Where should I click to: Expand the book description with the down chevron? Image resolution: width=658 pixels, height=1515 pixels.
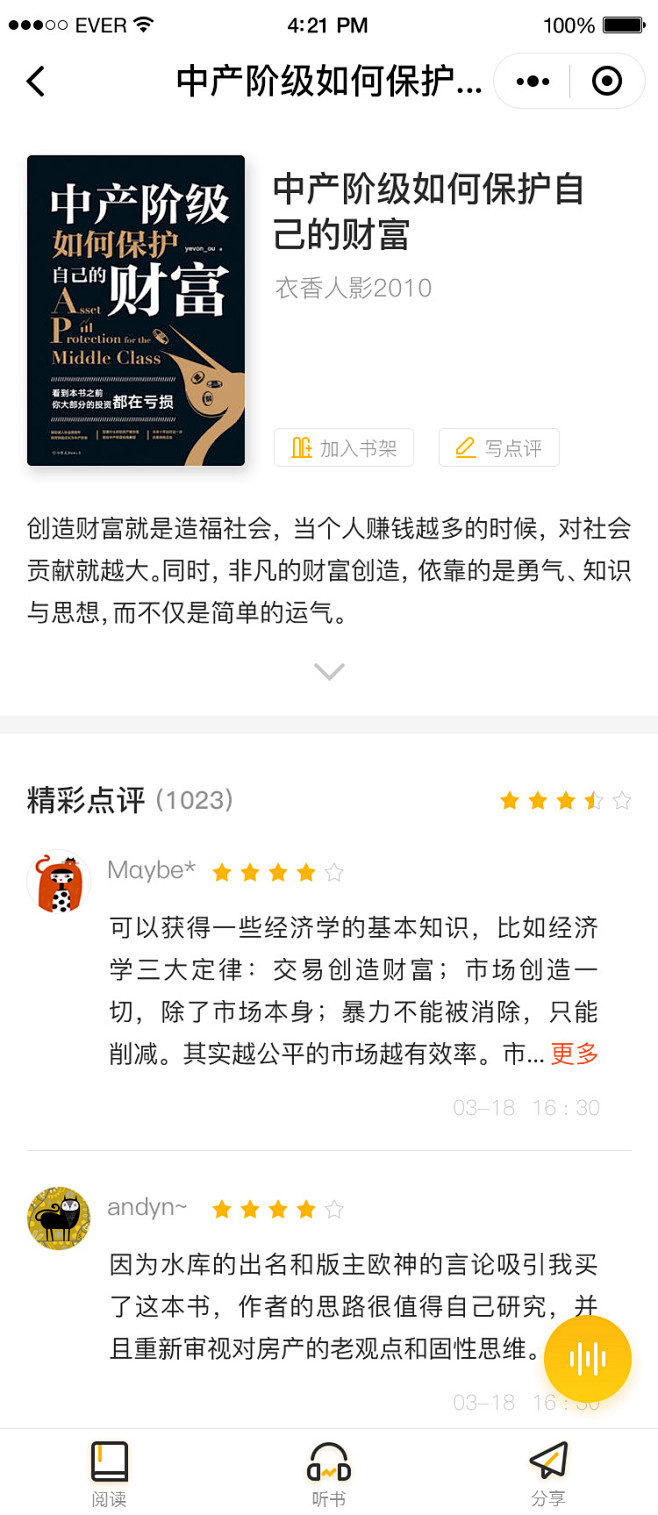tap(329, 671)
